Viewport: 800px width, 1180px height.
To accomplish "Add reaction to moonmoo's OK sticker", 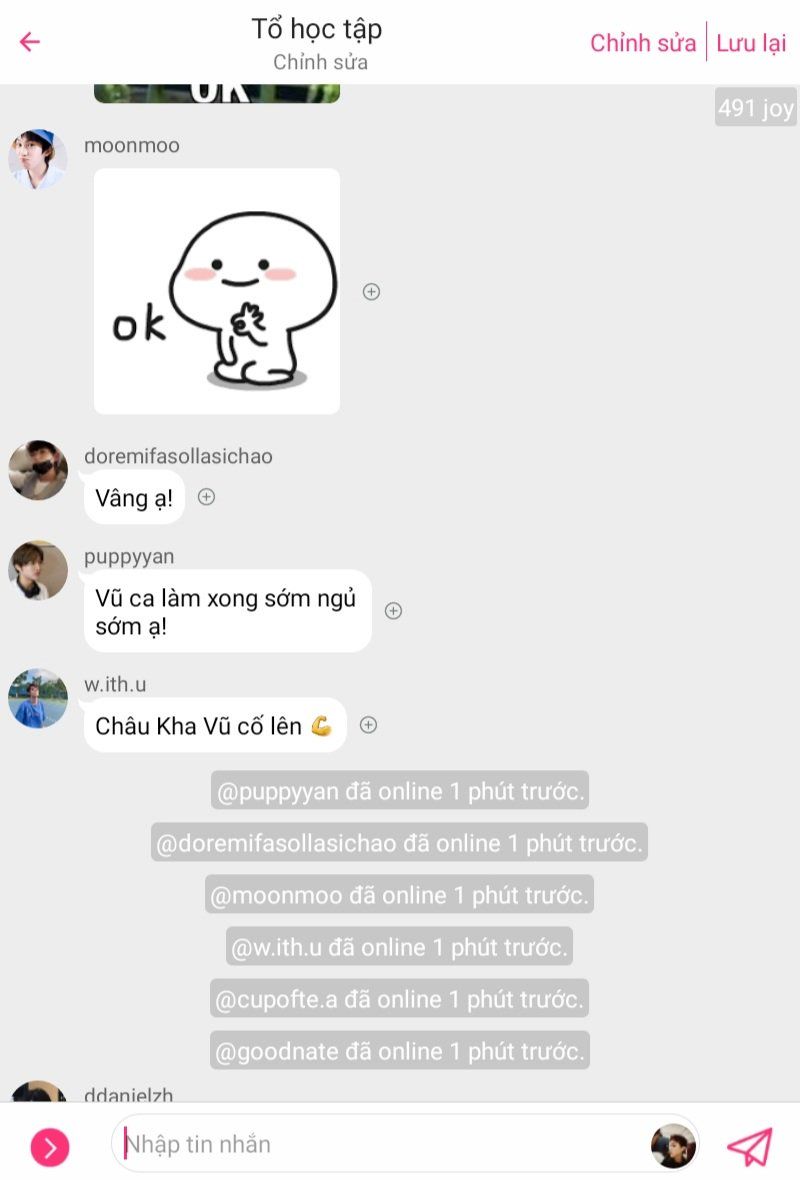I will click(x=371, y=292).
